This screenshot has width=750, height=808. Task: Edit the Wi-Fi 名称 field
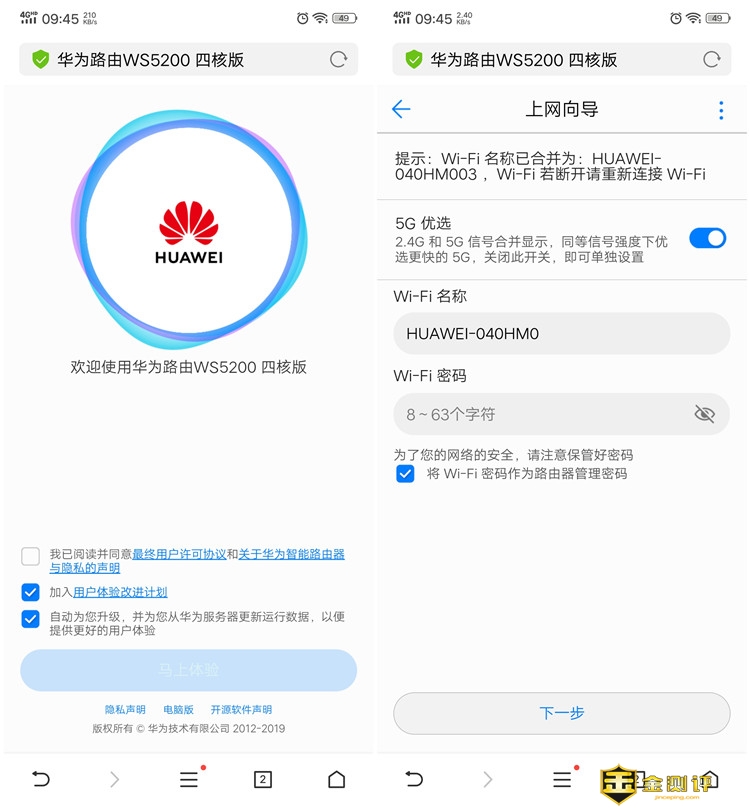point(561,334)
